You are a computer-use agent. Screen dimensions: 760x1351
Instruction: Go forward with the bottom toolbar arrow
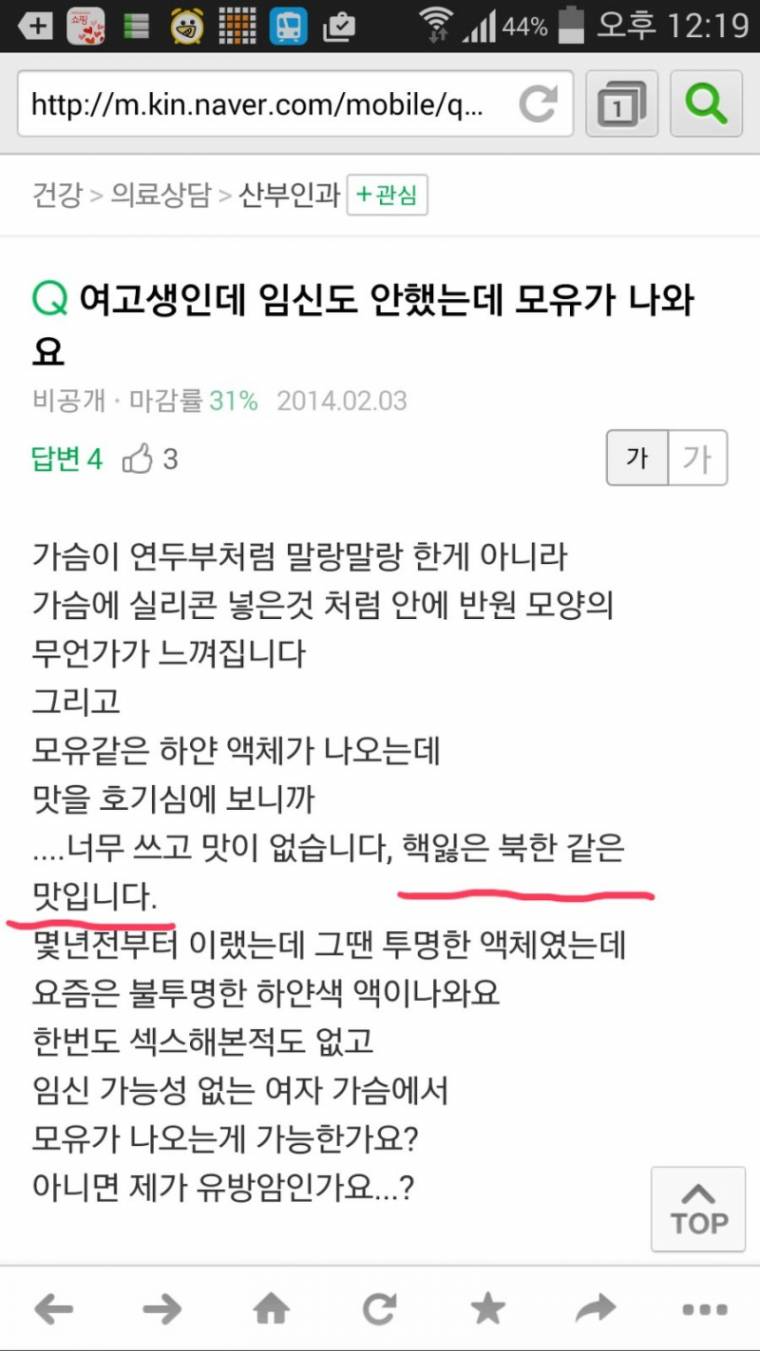(x=162, y=1308)
